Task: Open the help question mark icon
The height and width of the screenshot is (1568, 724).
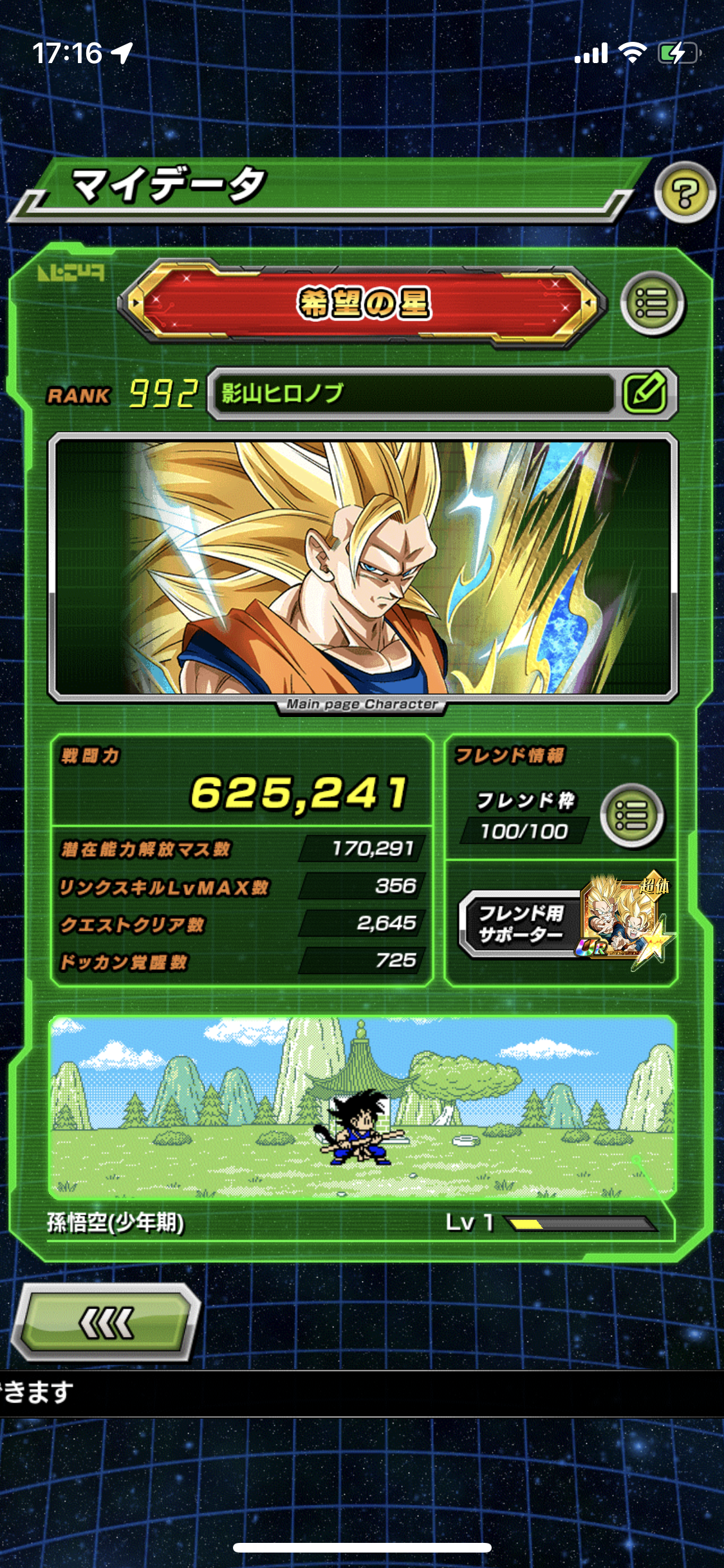Action: 684,192
